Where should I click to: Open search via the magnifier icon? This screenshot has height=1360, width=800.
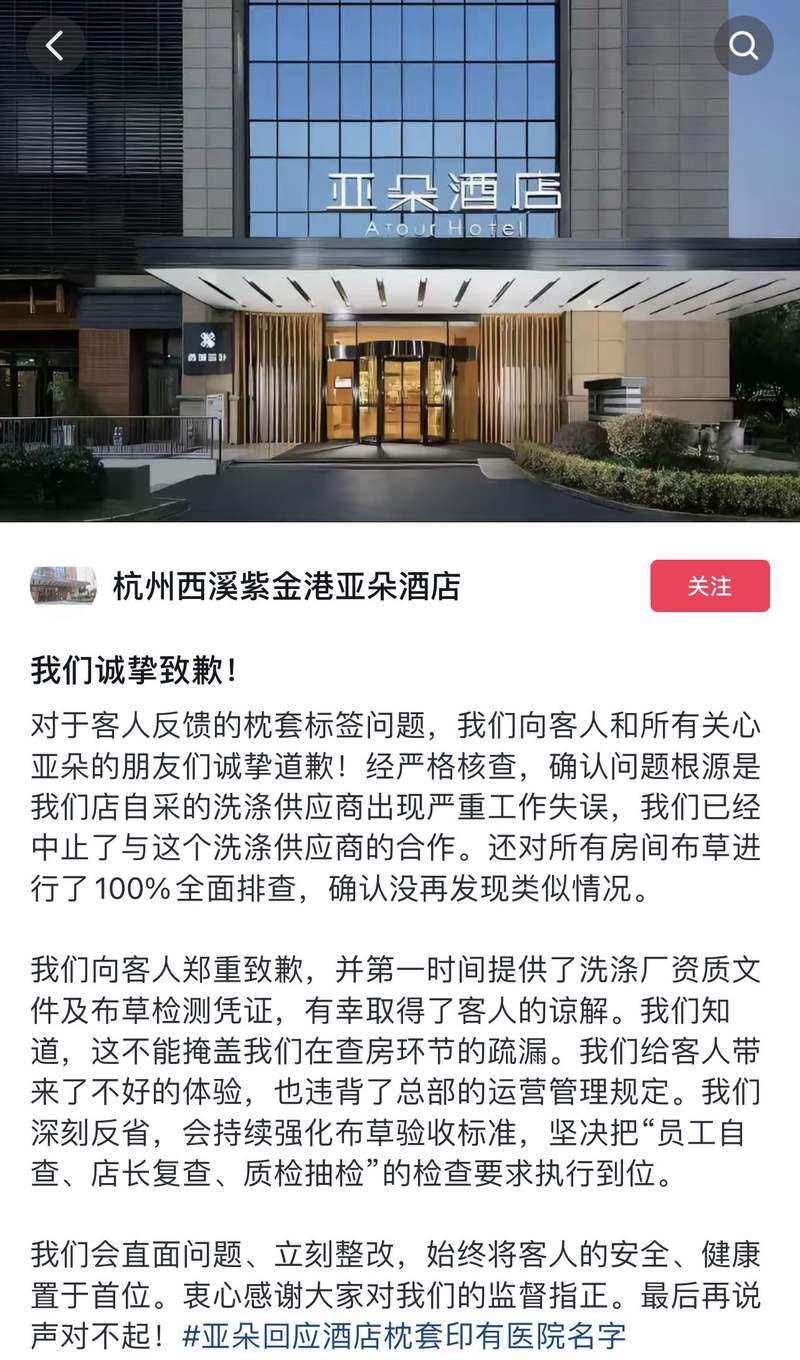744,45
